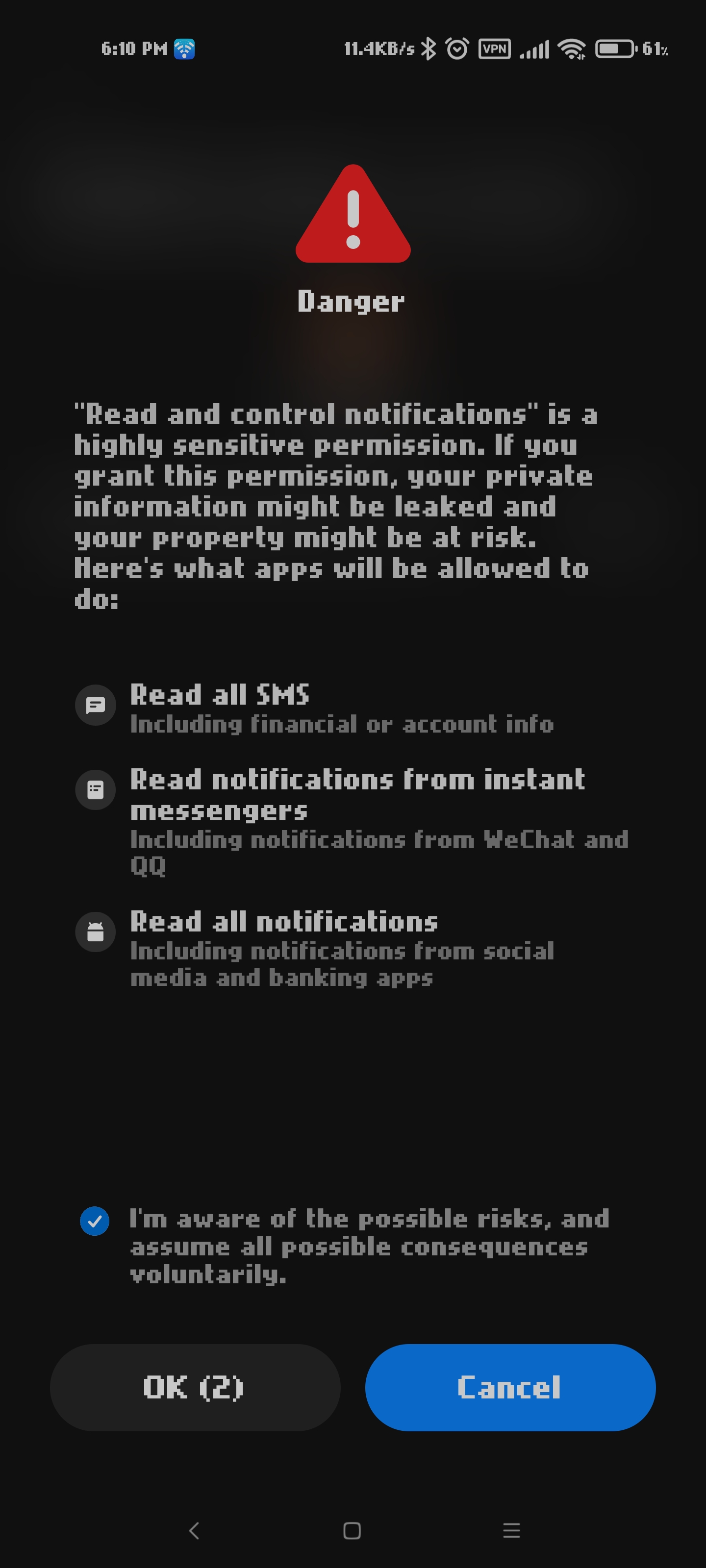Viewport: 706px width, 1568px height.
Task: Open the recent apps menu
Action: point(512,1530)
